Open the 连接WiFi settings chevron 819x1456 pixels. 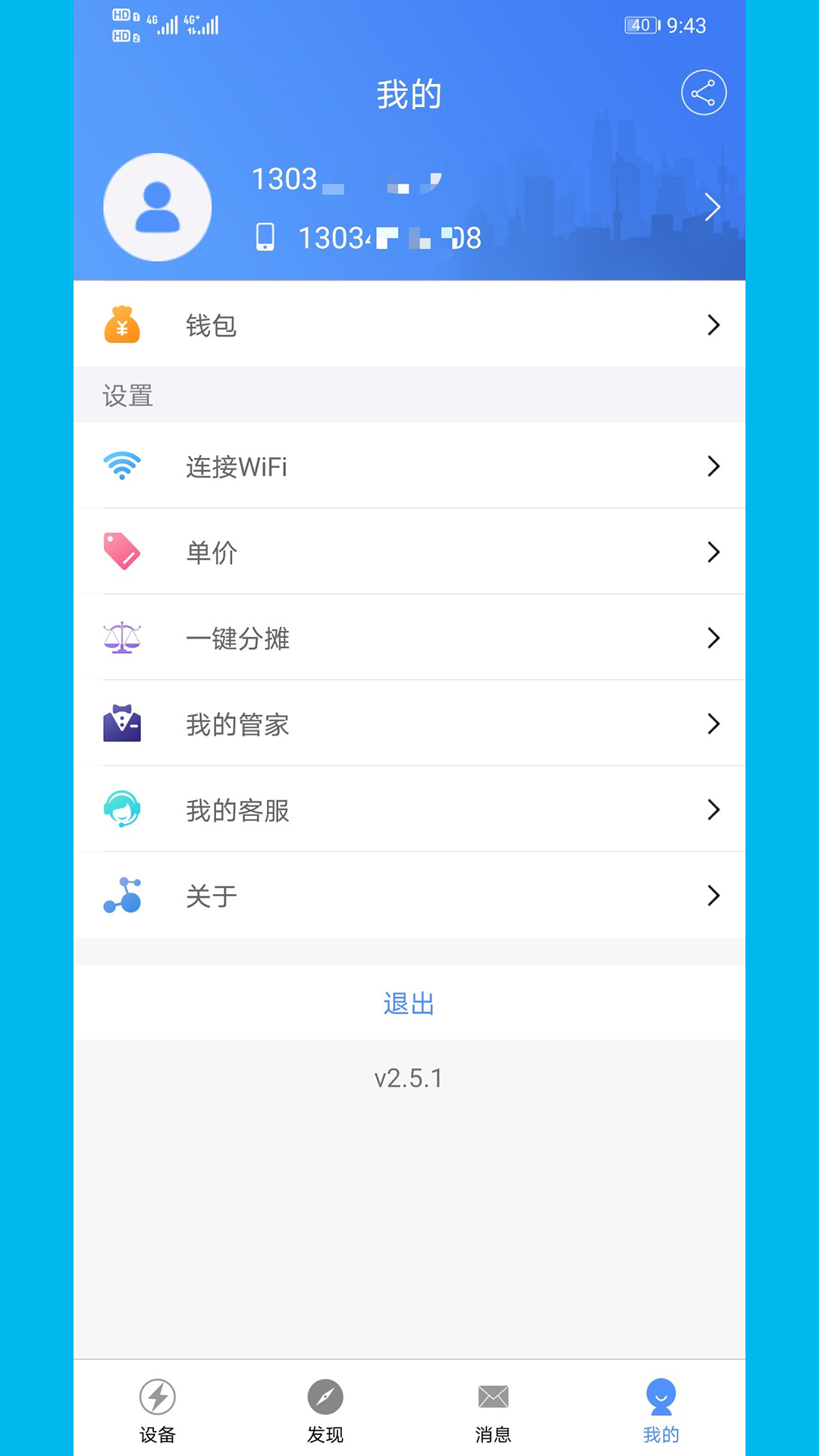[714, 466]
